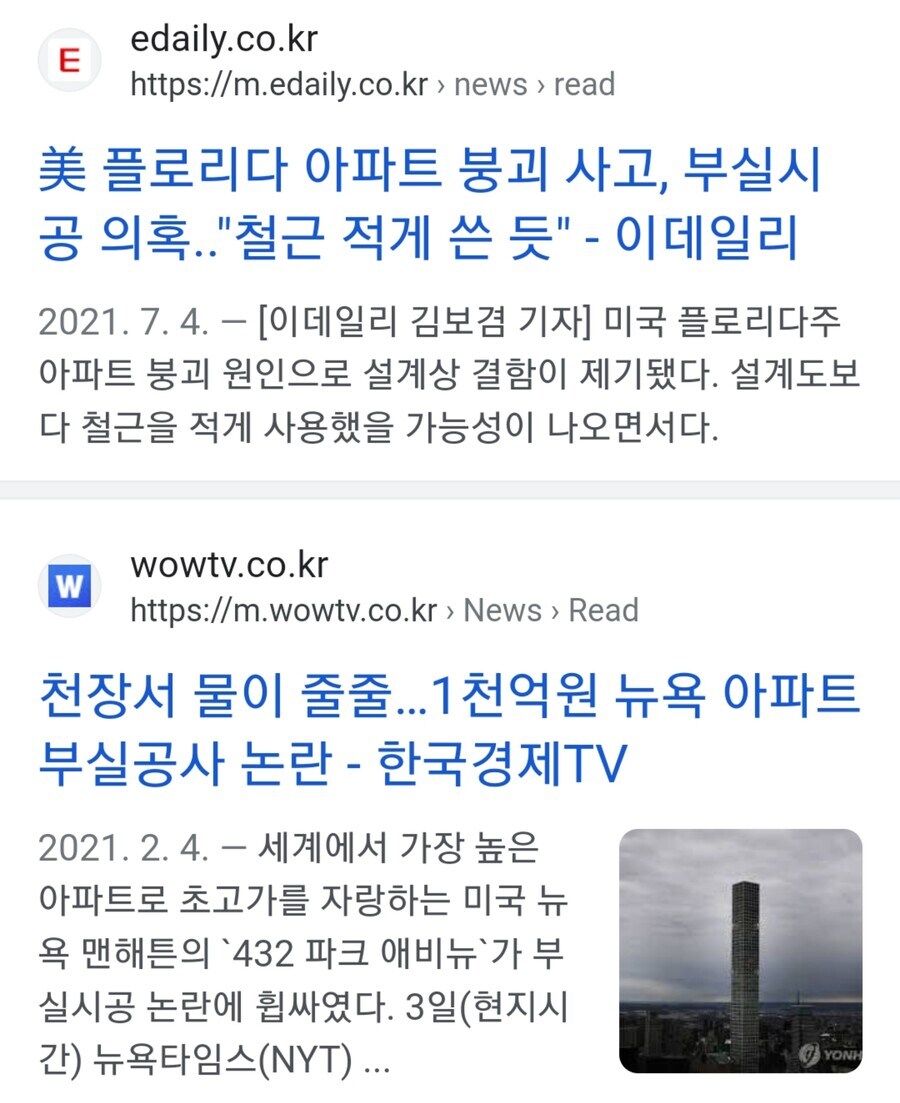Open the wowtv.co.kr site link
This screenshot has width=900, height=1103.
click(x=229, y=566)
